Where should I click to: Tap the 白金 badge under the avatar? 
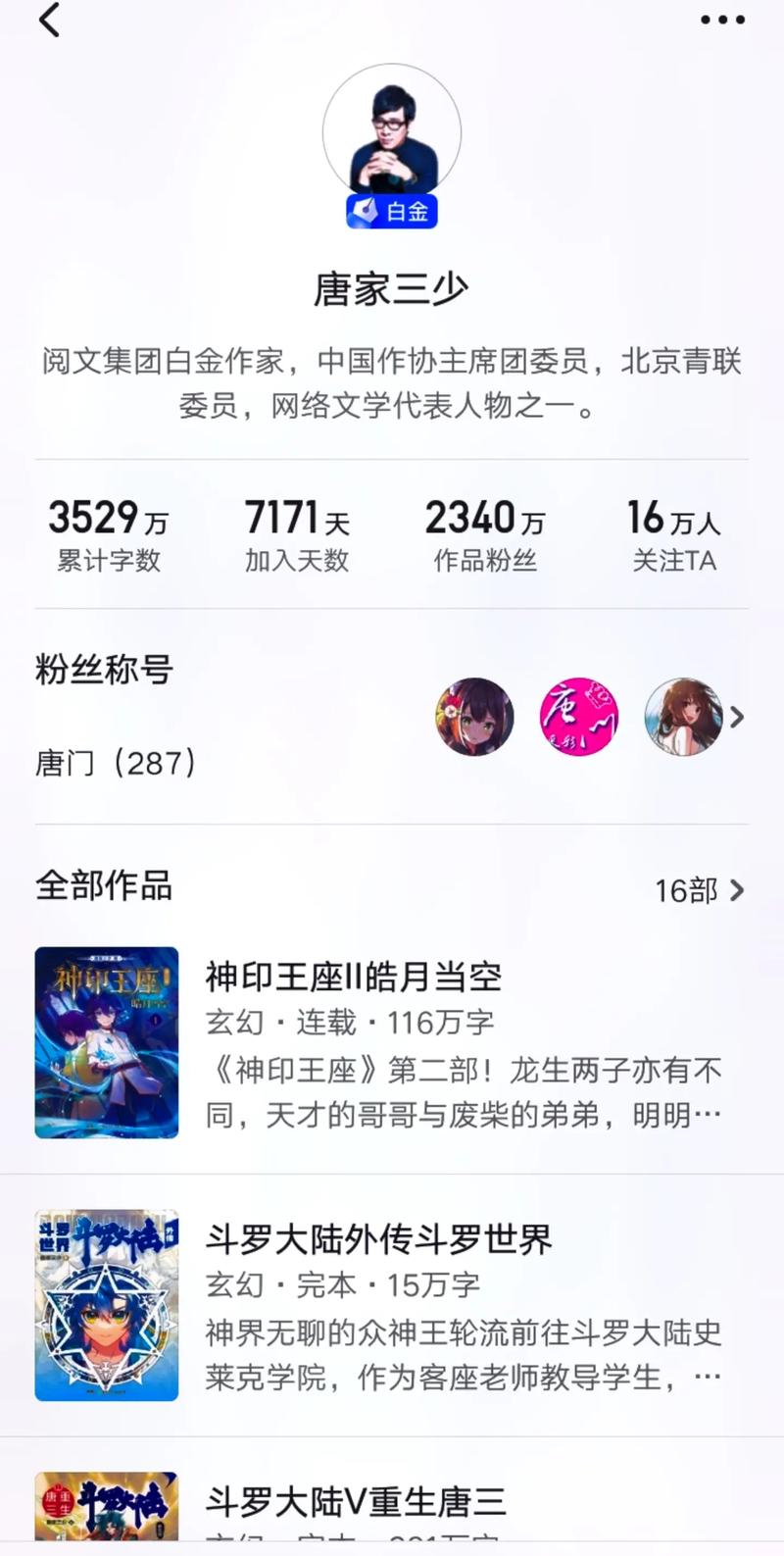(391, 212)
